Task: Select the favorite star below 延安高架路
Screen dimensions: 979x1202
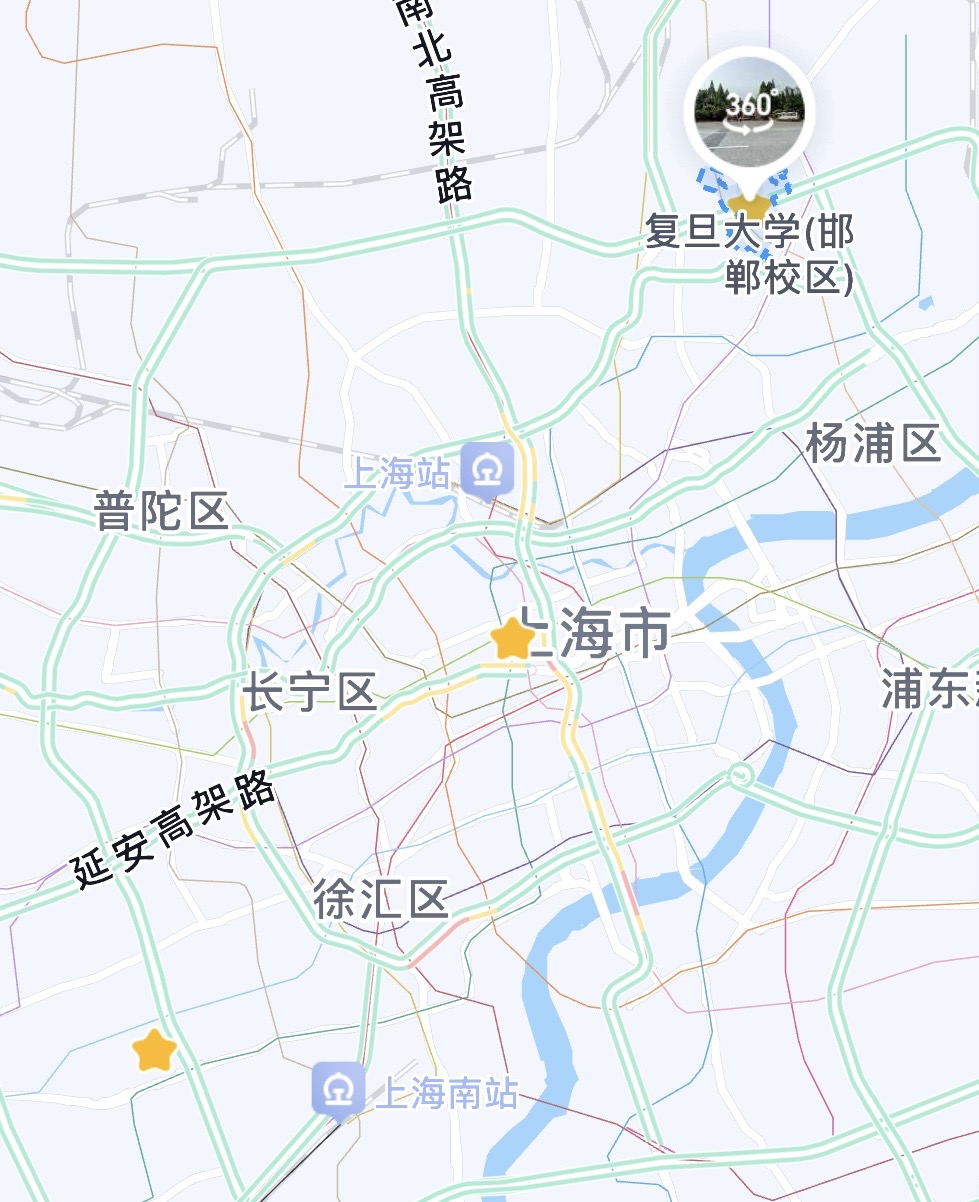Action: 155,1050
